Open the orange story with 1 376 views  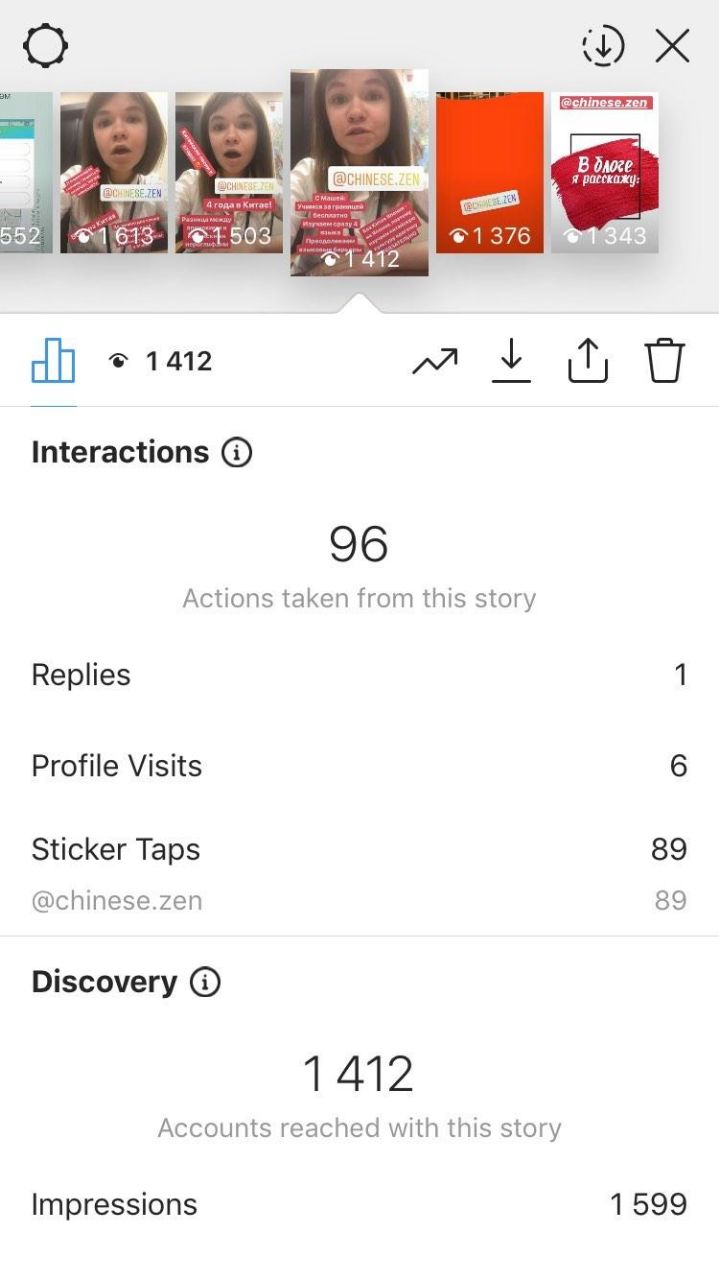pyautogui.click(x=490, y=172)
